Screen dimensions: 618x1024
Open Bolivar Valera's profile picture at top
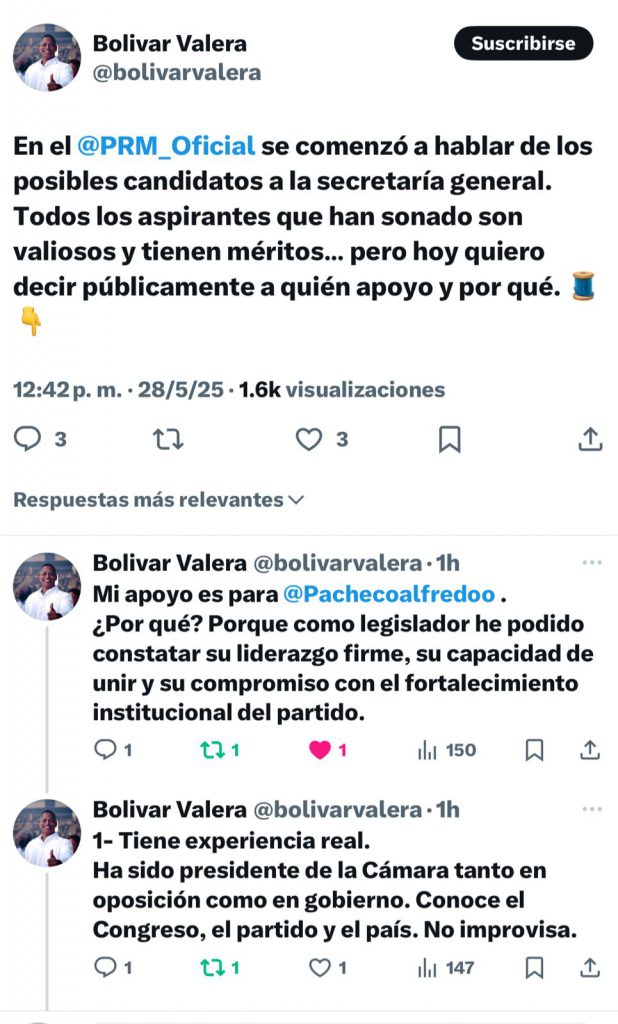coord(47,58)
